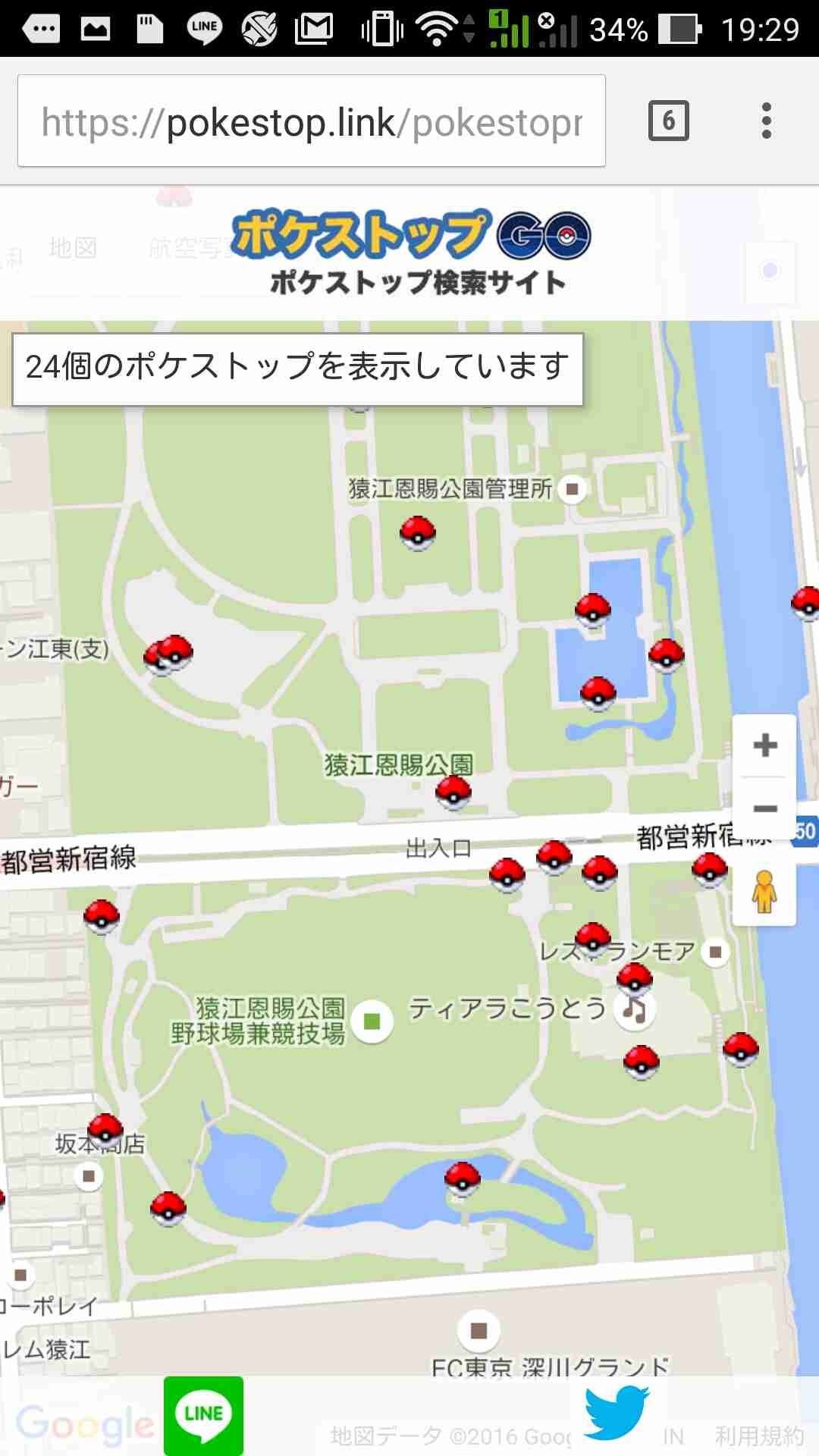Image resolution: width=819 pixels, height=1456 pixels.
Task: Toggle the circular map control at top right
Action: pos(771,269)
